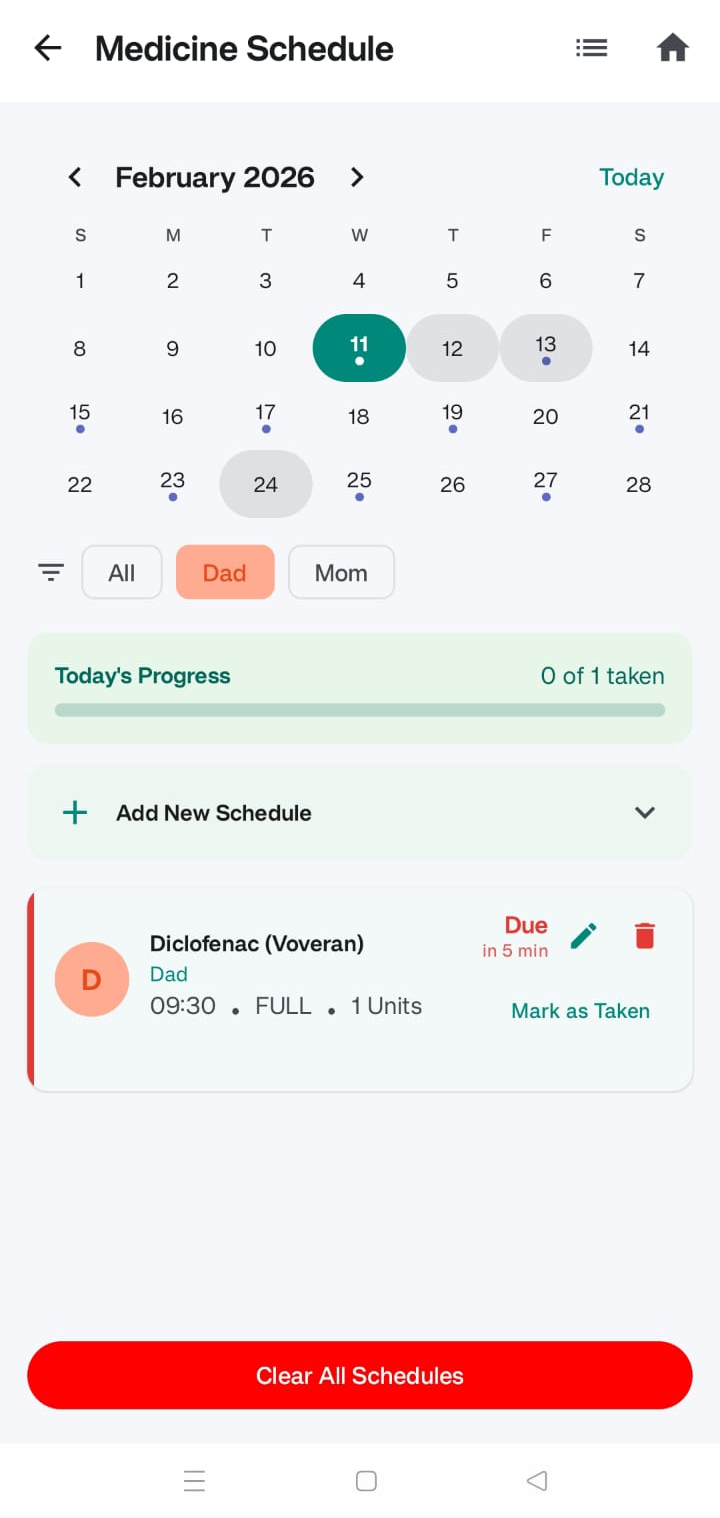Viewport: 720px width, 1518px height.
Task: Advance to March using right chevron
Action: coord(356,177)
